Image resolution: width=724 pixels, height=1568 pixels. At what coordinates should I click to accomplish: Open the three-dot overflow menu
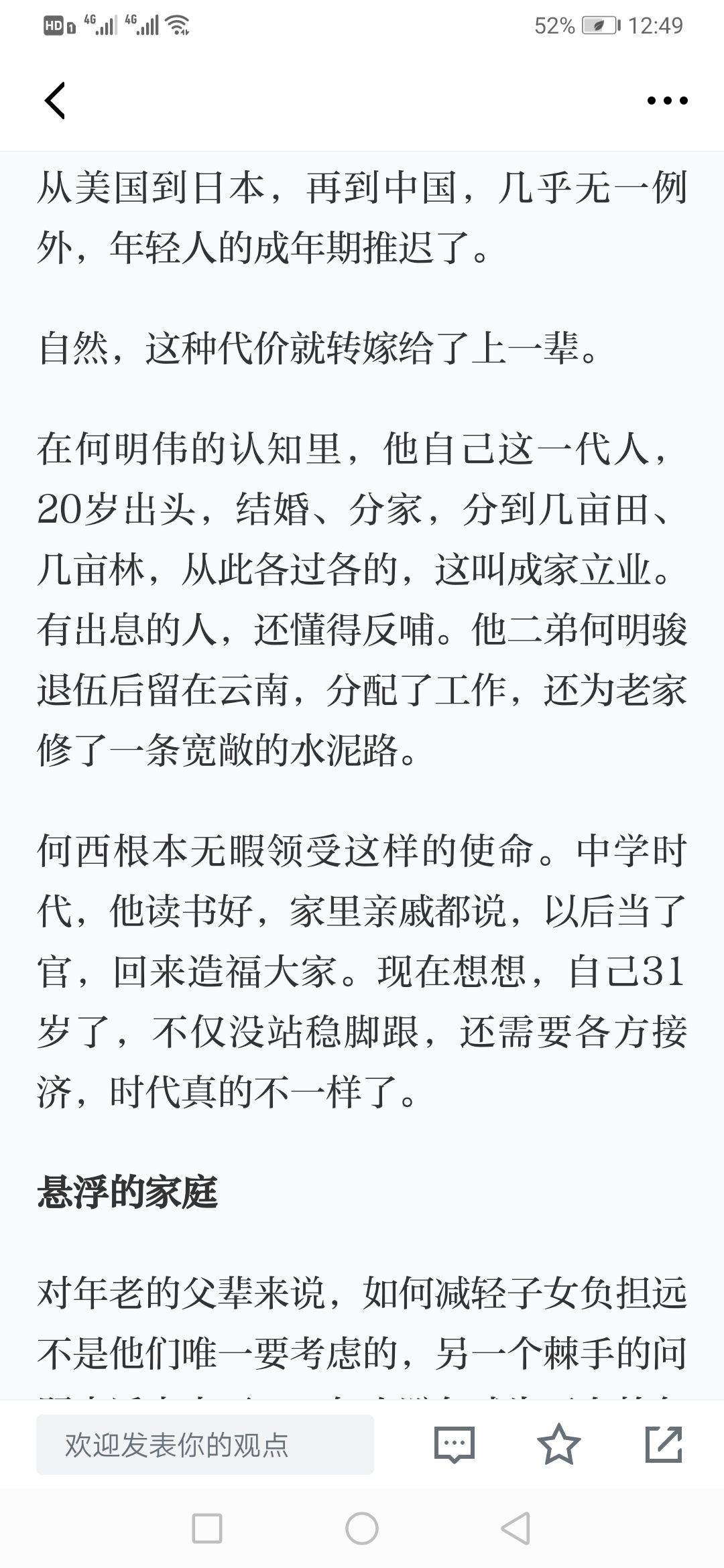(x=667, y=101)
